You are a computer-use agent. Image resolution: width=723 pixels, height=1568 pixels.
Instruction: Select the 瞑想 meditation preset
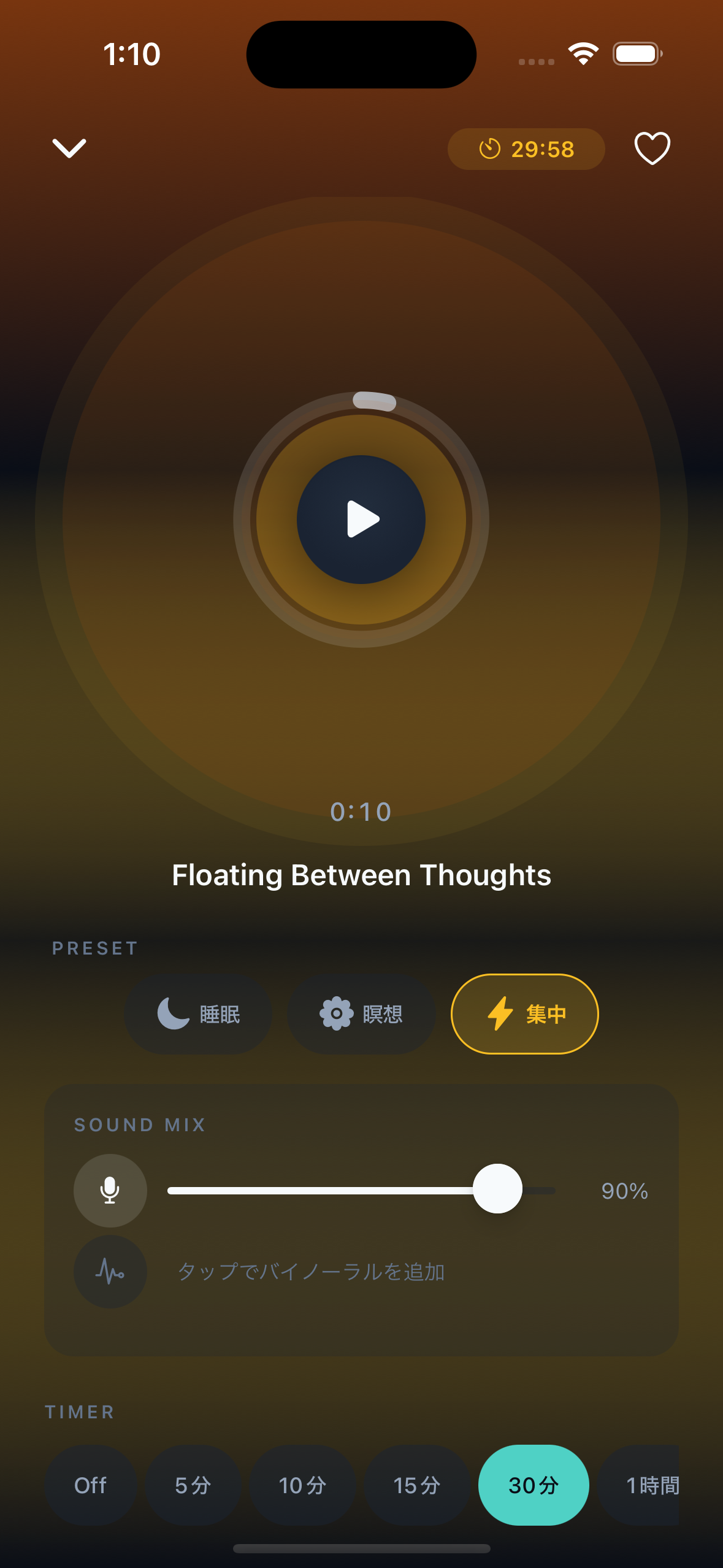[x=361, y=1014]
